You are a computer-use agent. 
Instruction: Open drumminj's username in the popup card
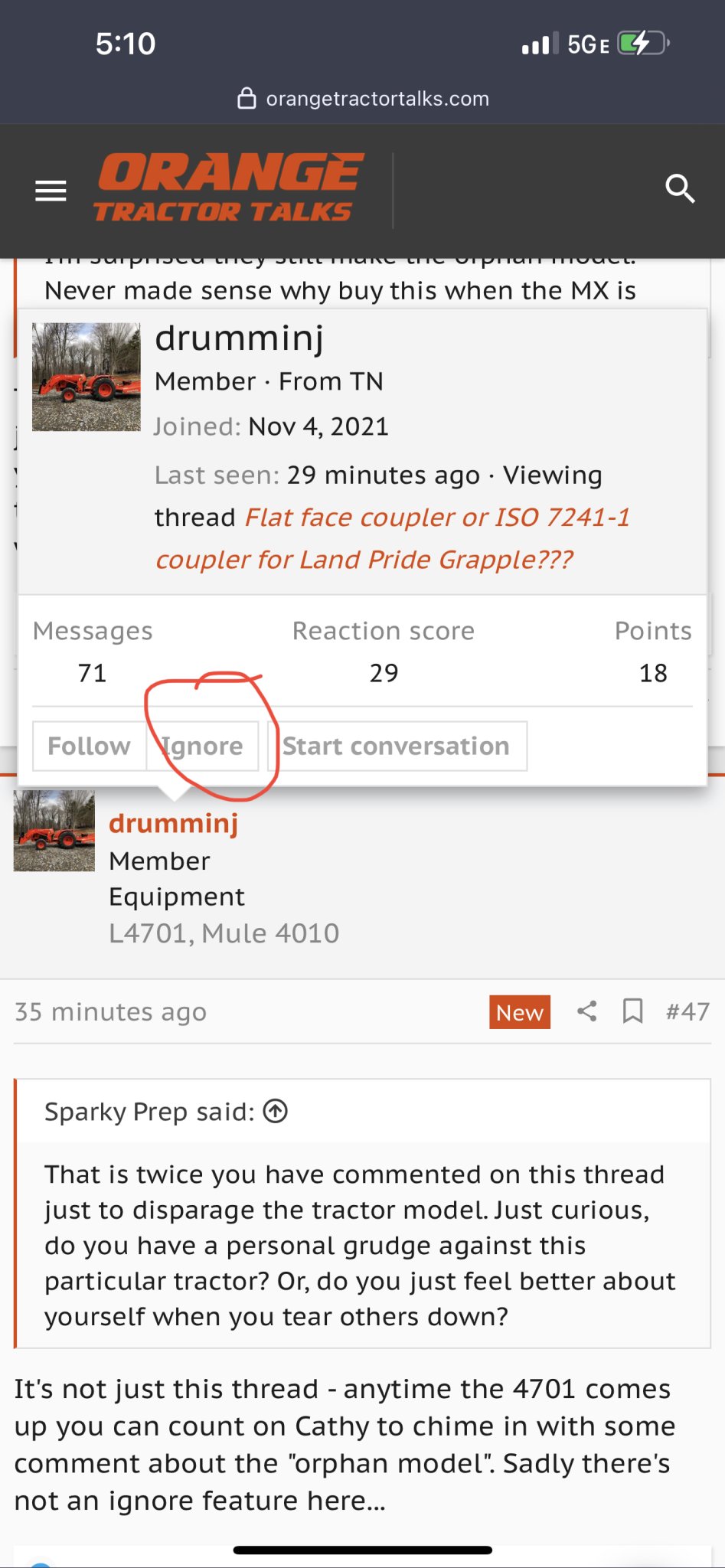coord(239,338)
